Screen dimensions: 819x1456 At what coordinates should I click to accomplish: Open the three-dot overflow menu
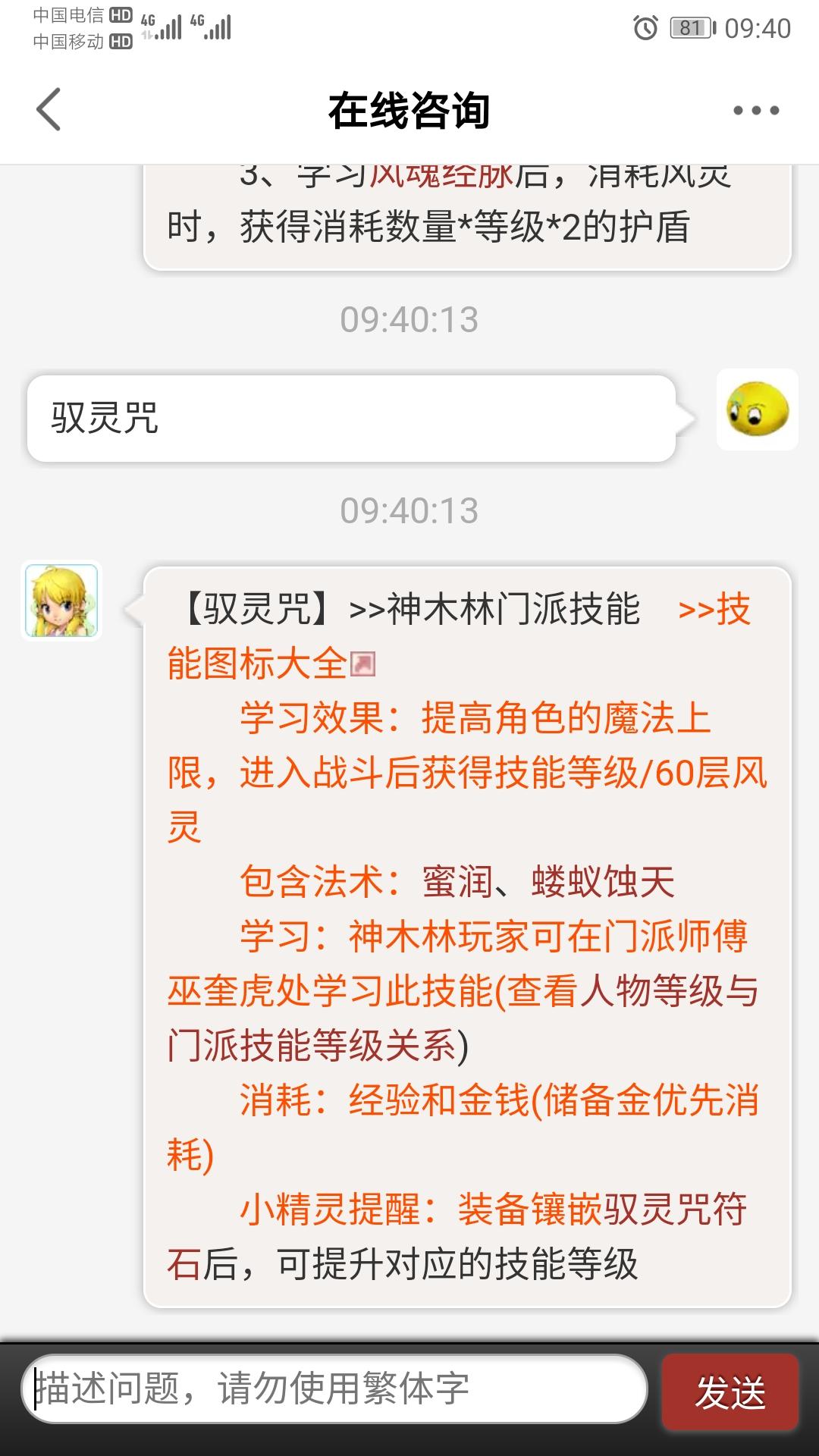coord(756,111)
